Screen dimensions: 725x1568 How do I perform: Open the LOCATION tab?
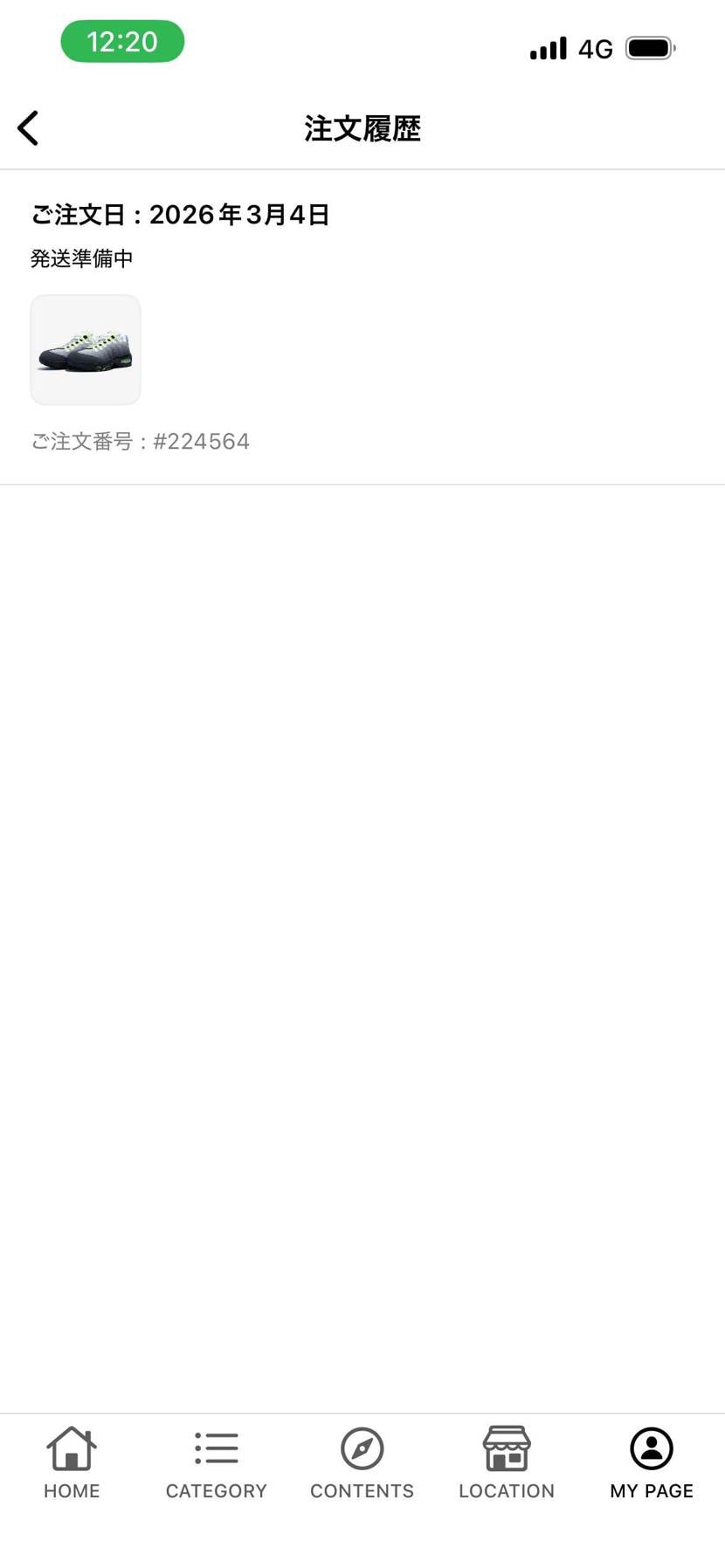507,1463
